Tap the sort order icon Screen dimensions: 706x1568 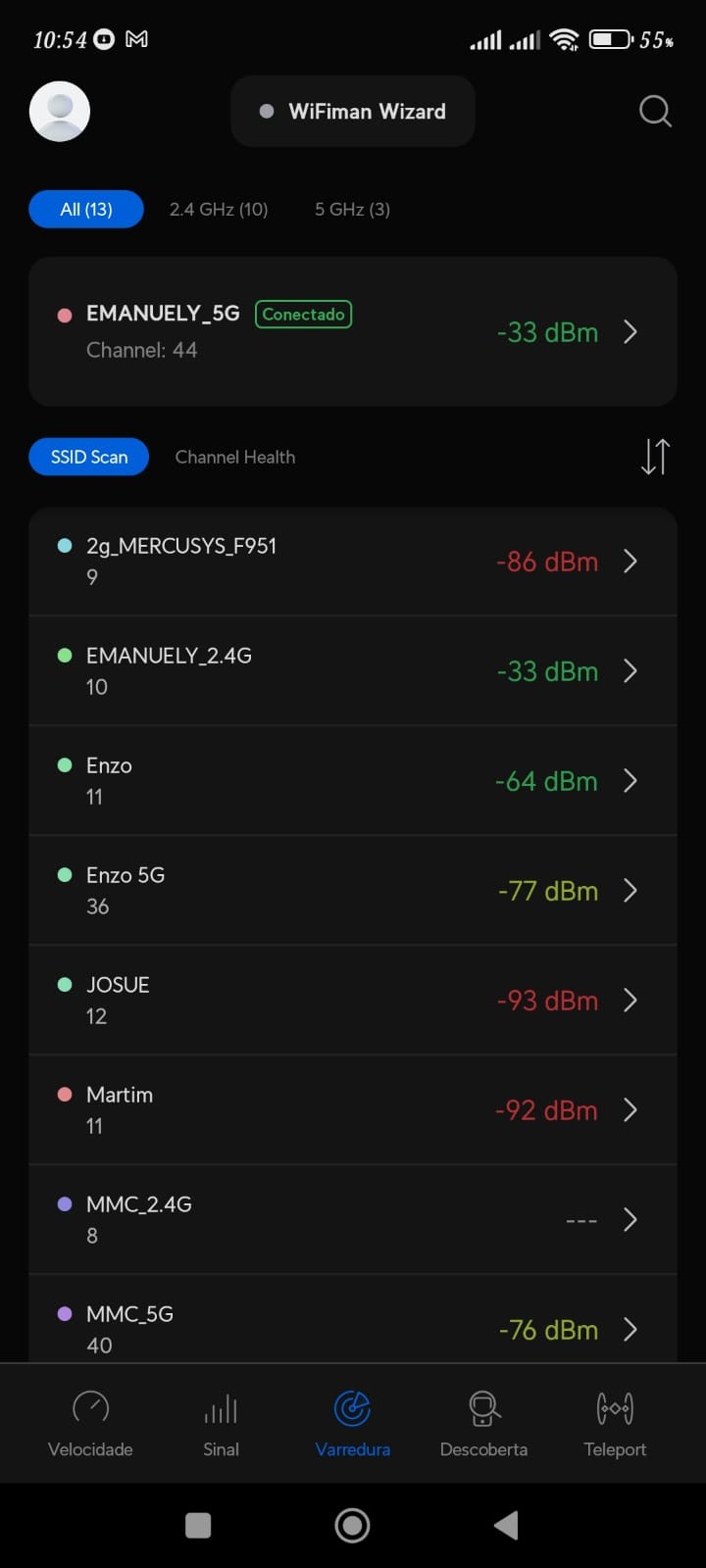point(655,457)
